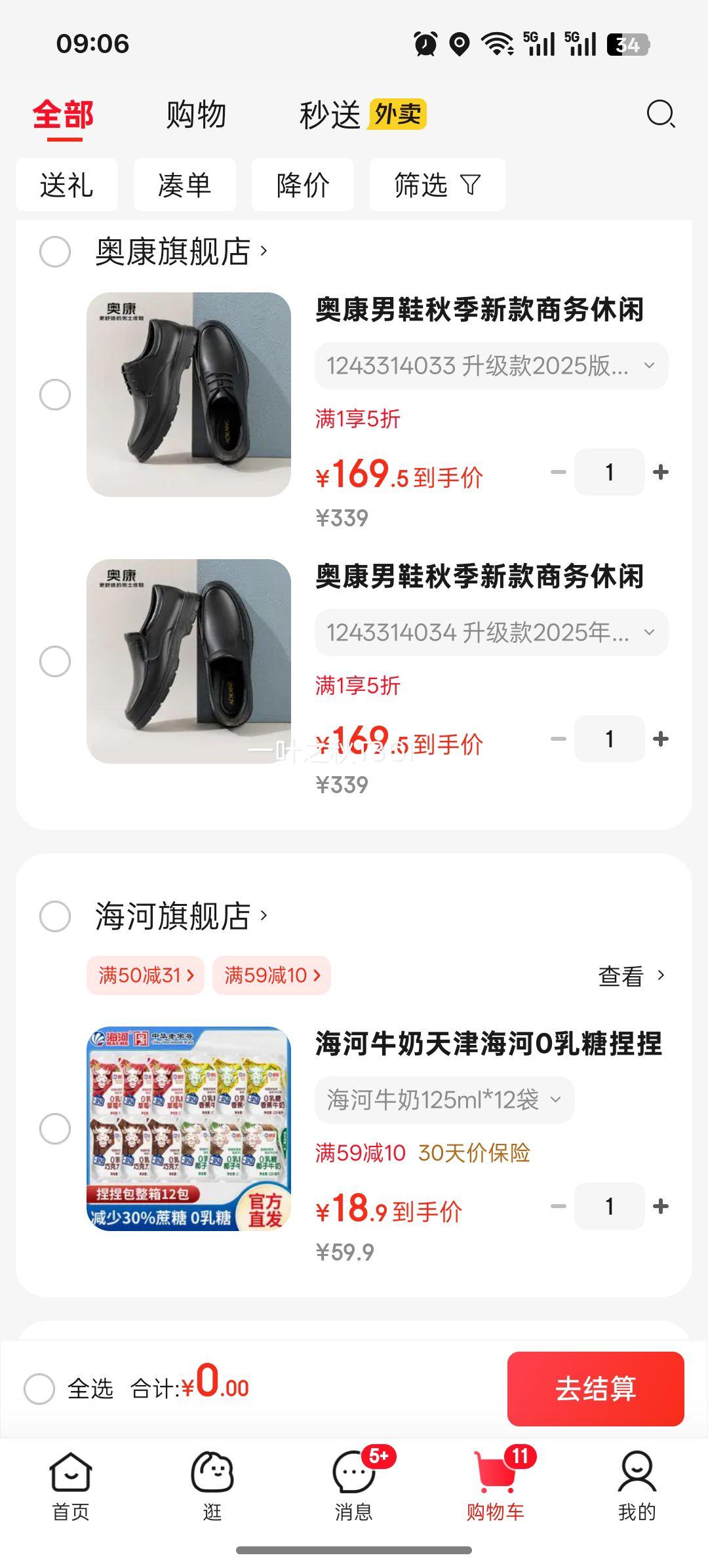
Task: Toggle the 全选 select-all checkbox
Action: coord(39,1388)
